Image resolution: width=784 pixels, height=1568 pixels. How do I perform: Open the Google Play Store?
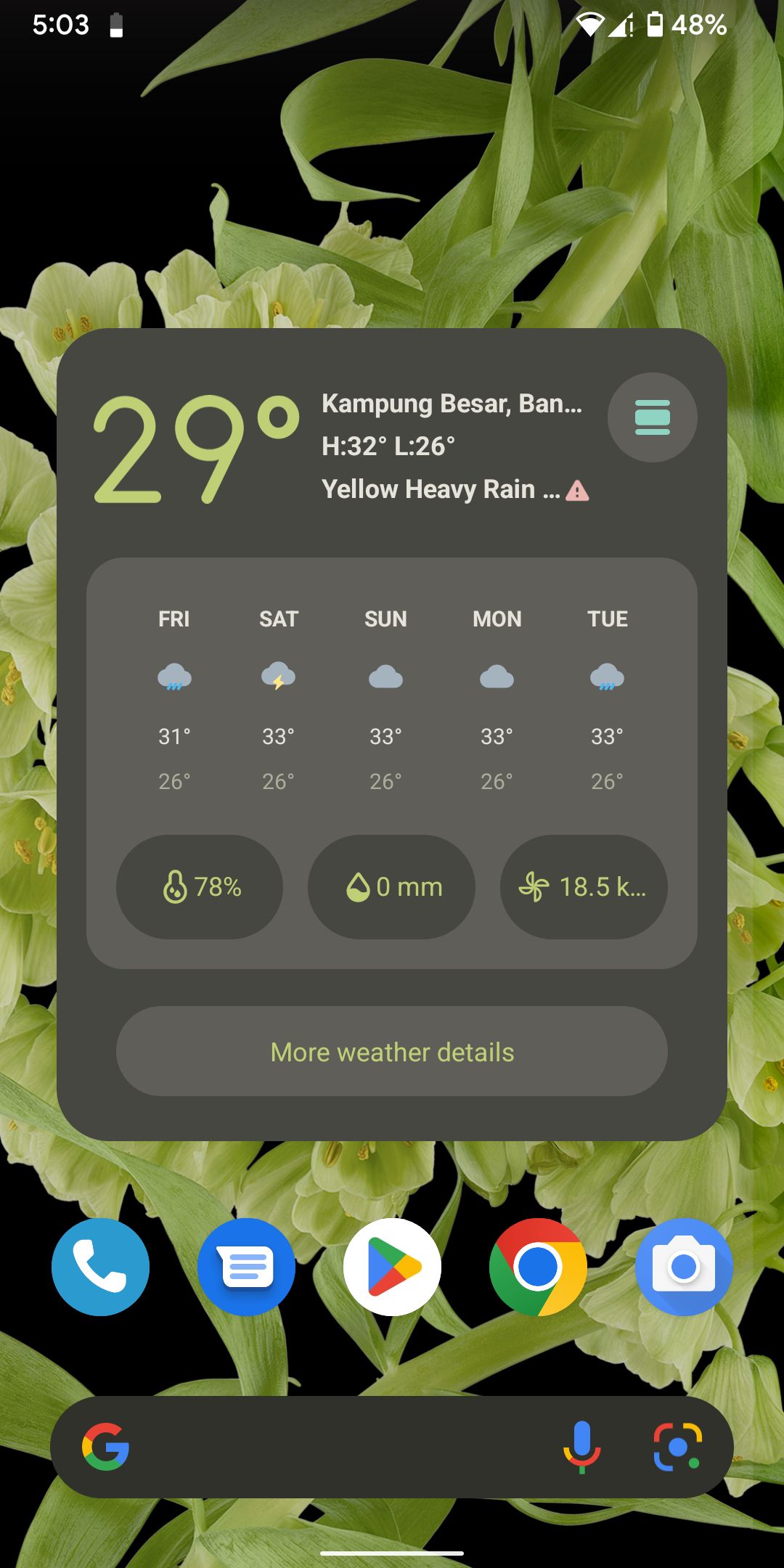tap(392, 1267)
